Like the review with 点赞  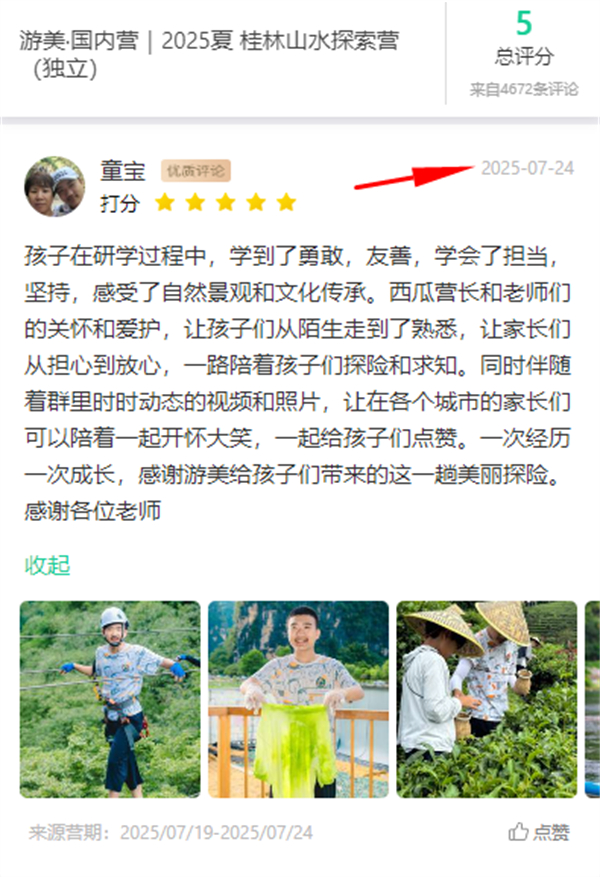click(539, 832)
